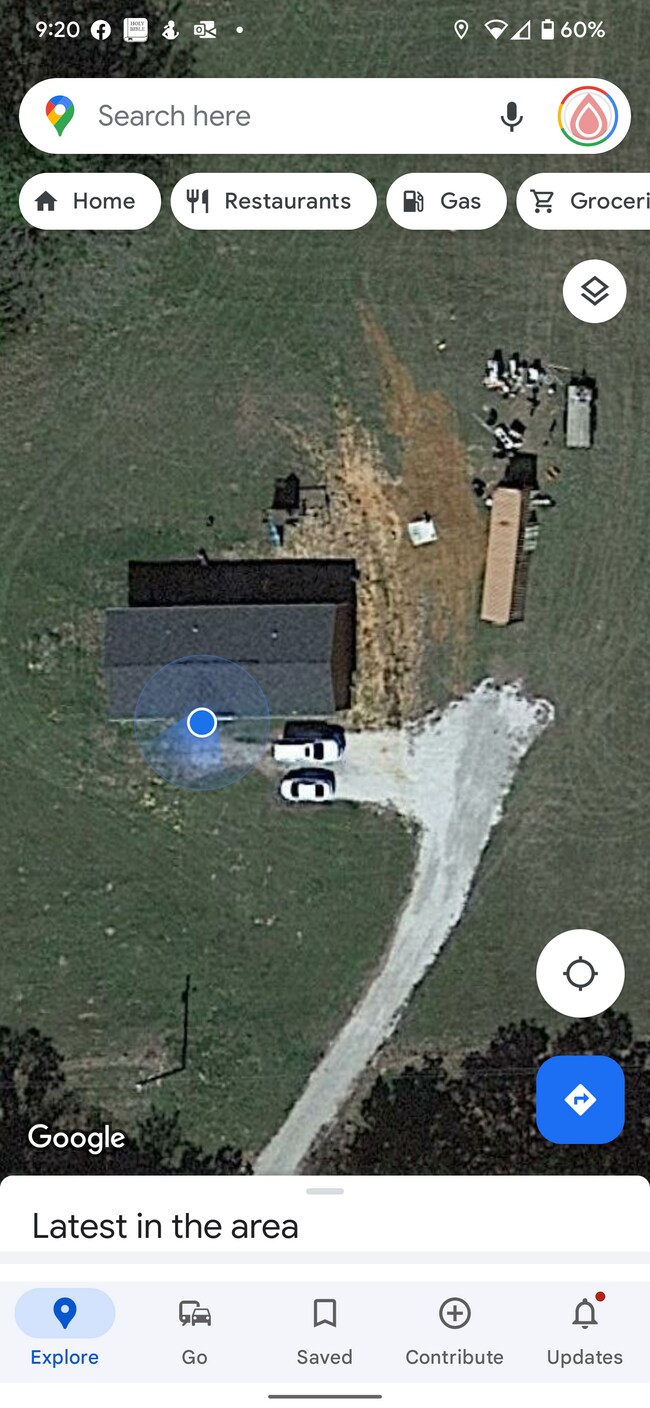Switch to the Go tab

pyautogui.click(x=195, y=1330)
